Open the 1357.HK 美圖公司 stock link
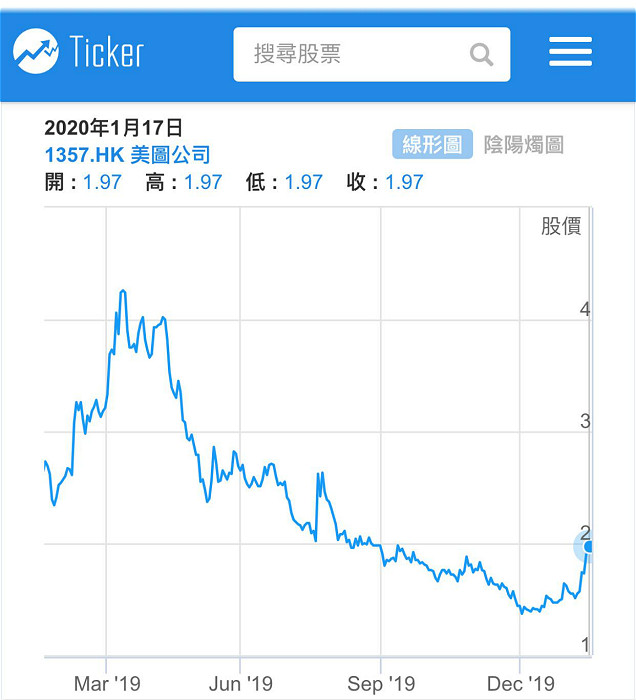The width and height of the screenshot is (636, 700). tap(127, 155)
